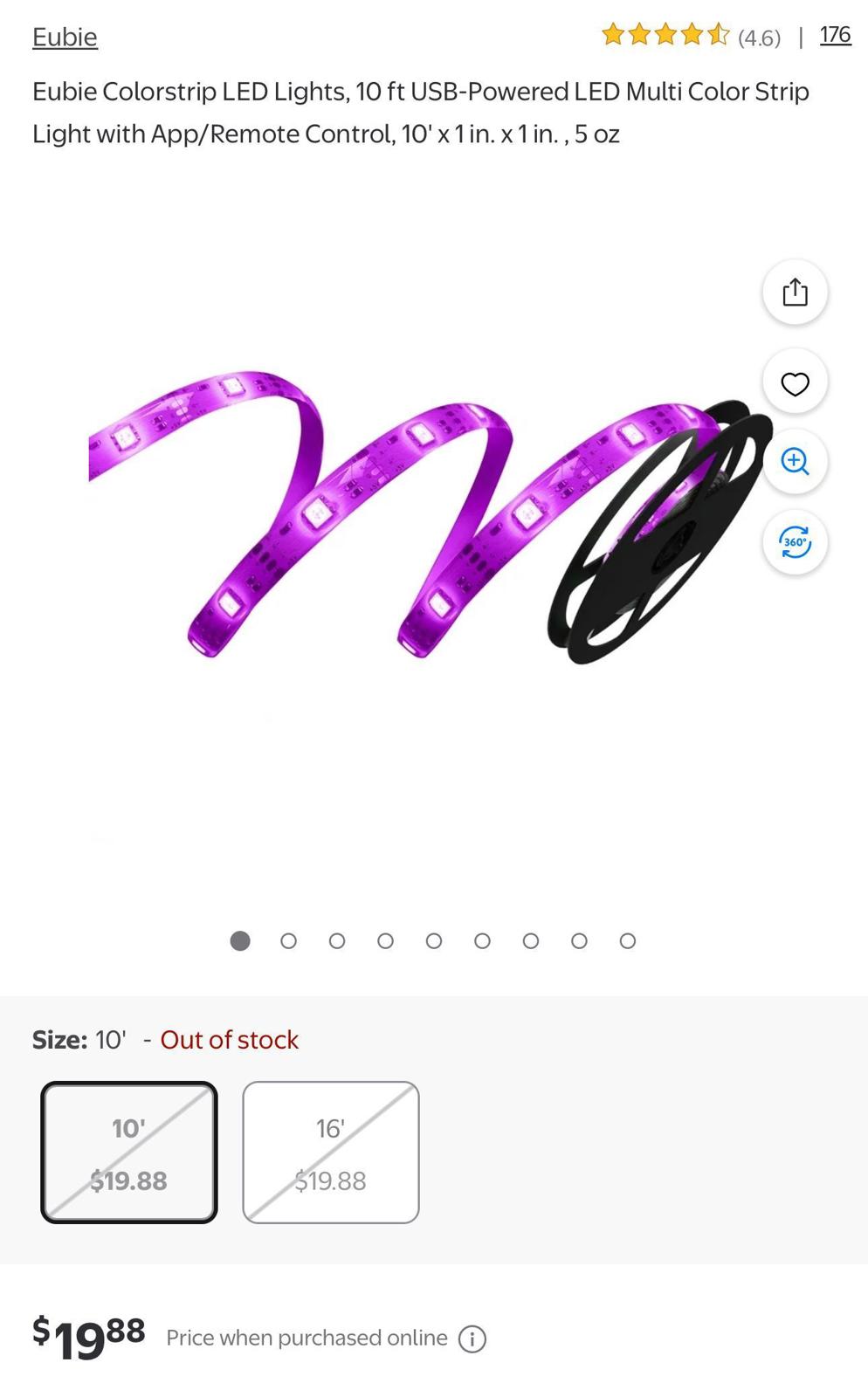The width and height of the screenshot is (868, 1397).
Task: Open the 176 reviews link
Action: (835, 35)
